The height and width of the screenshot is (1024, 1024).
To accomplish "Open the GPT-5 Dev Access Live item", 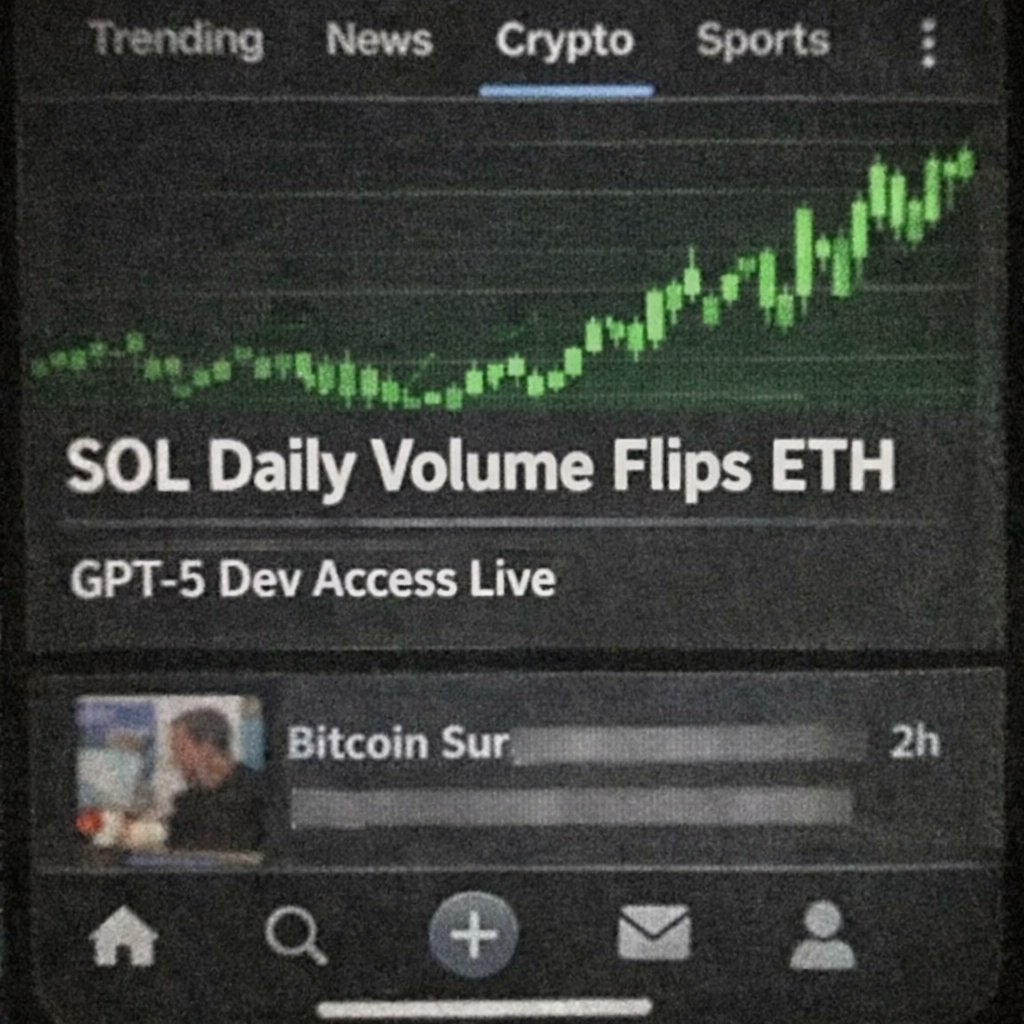I will click(313, 580).
